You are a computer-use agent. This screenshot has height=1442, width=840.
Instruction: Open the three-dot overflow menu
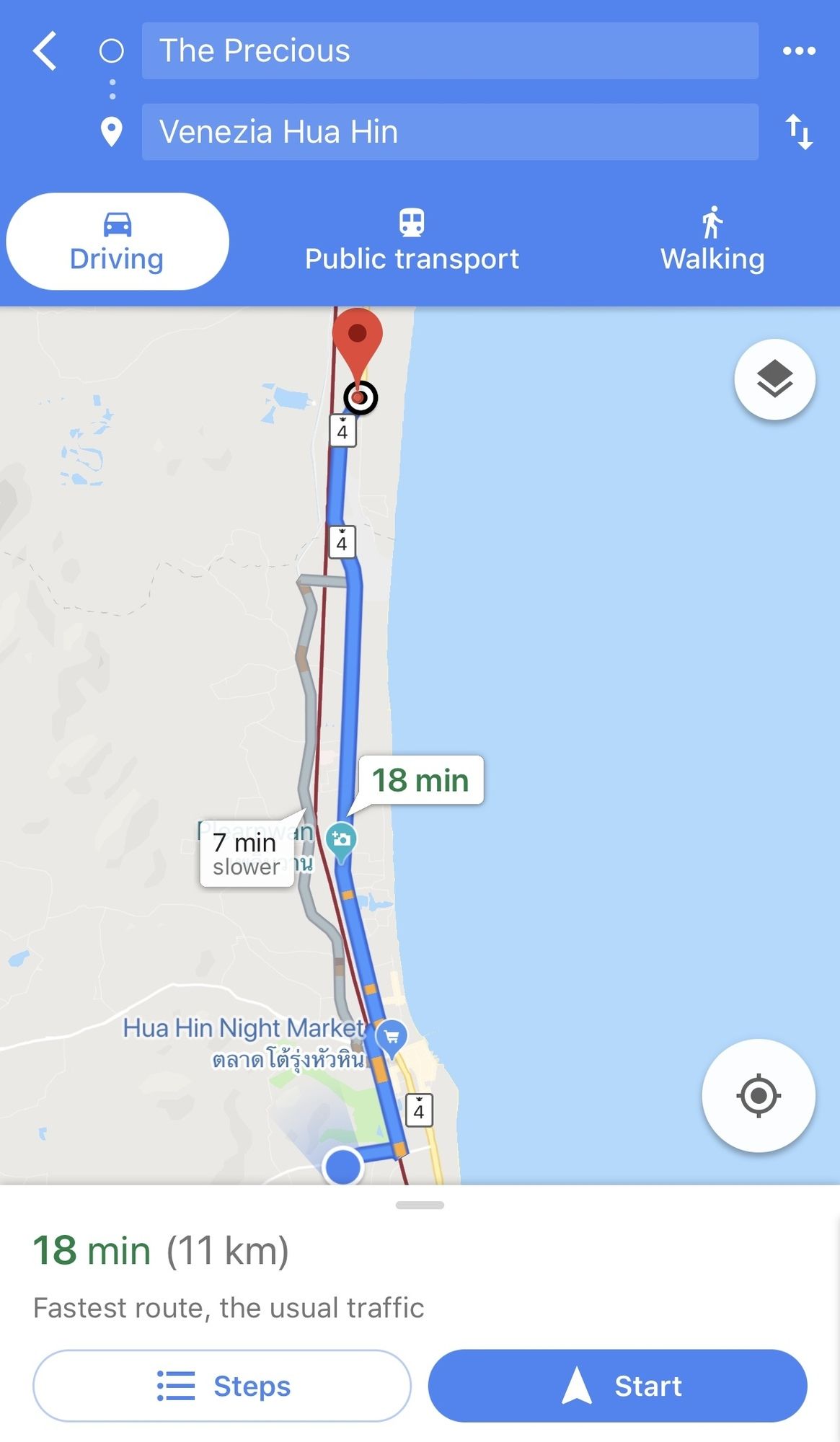pyautogui.click(x=799, y=50)
